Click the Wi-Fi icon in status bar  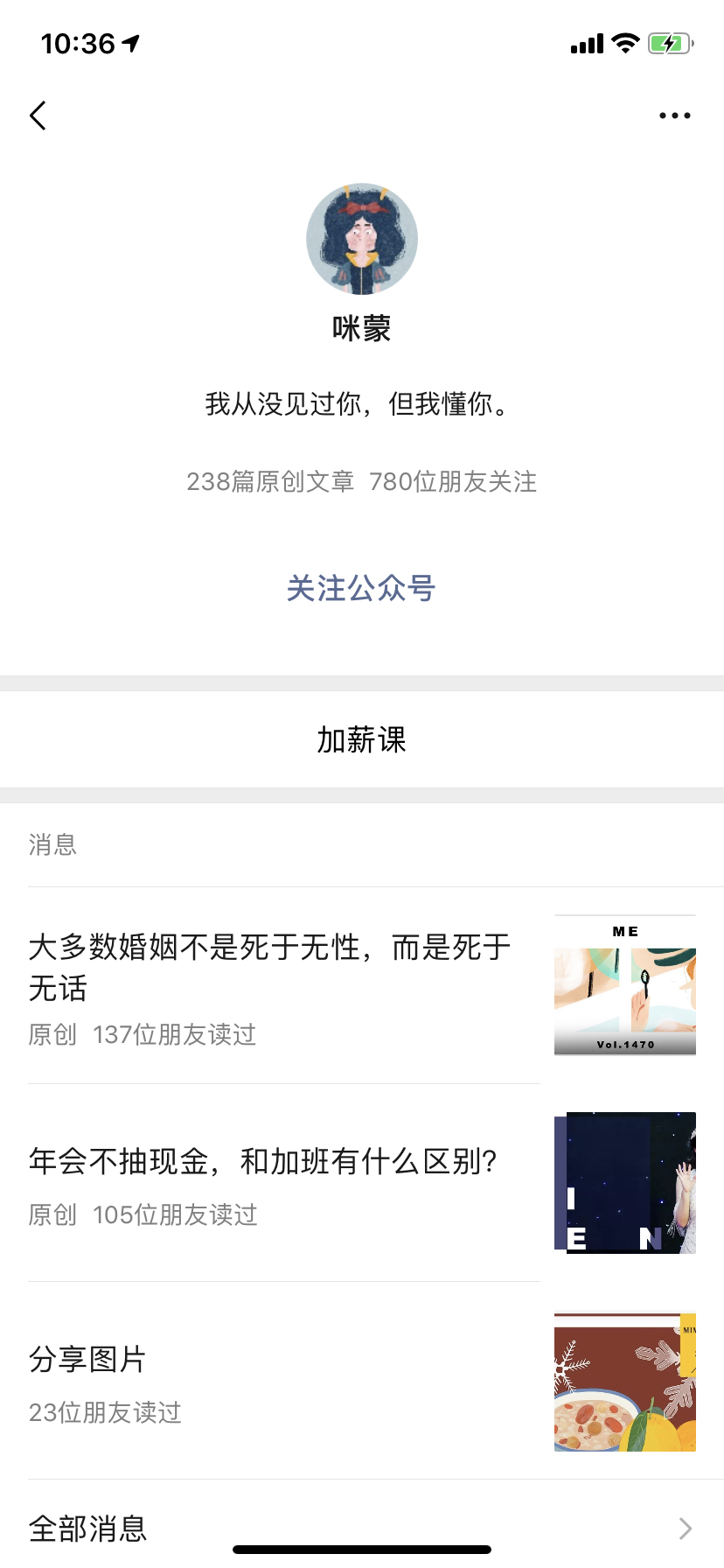pos(623,42)
